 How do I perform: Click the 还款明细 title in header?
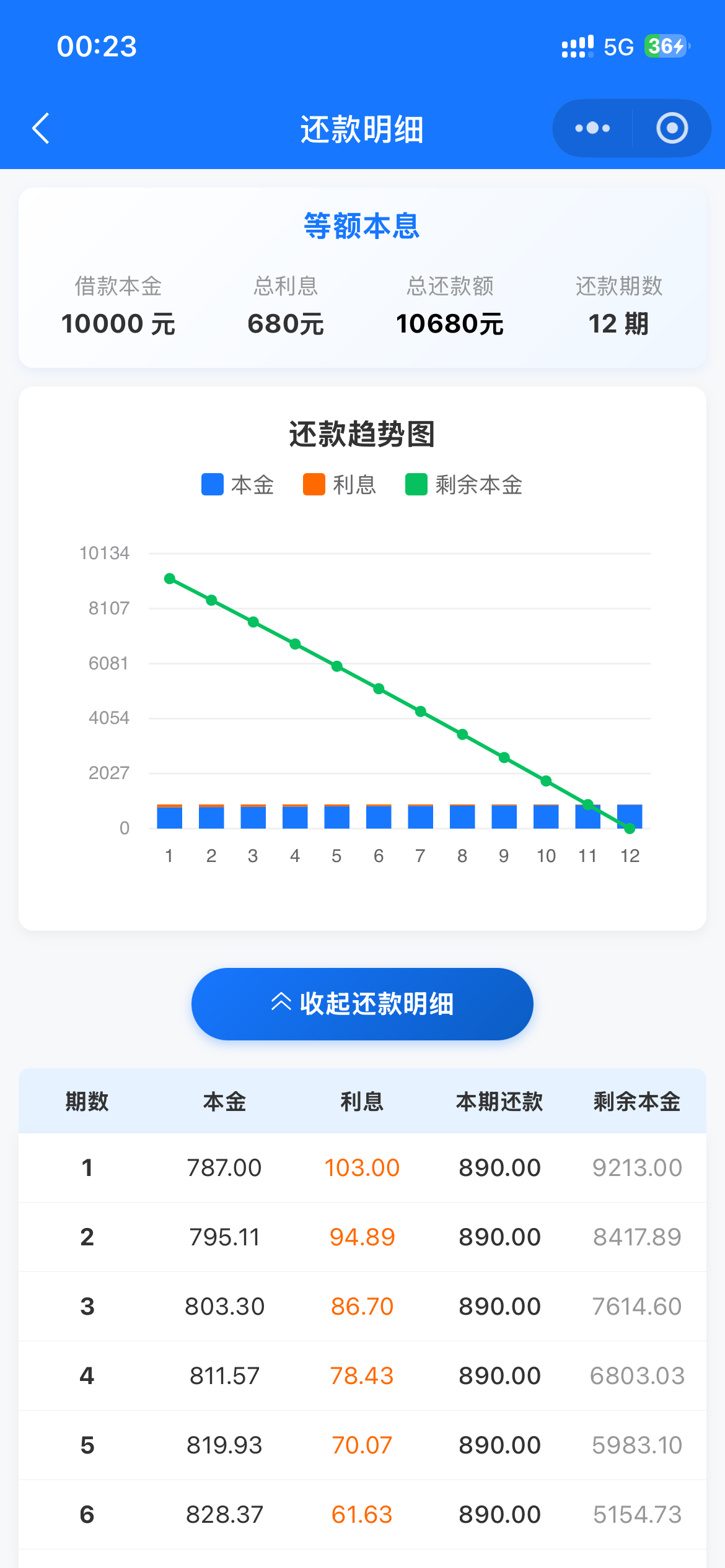[361, 129]
